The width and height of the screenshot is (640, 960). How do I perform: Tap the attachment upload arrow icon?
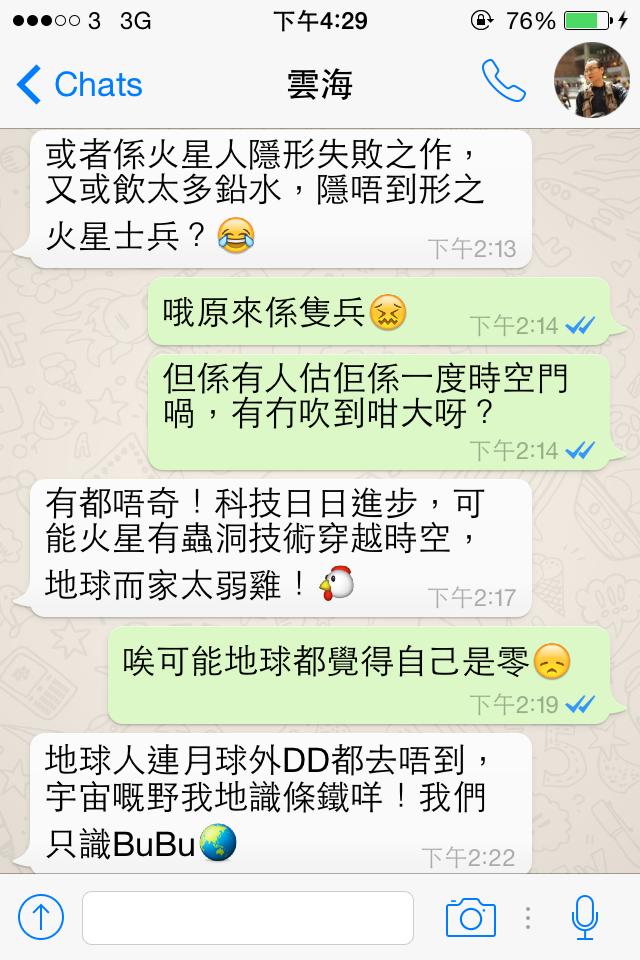[41, 916]
